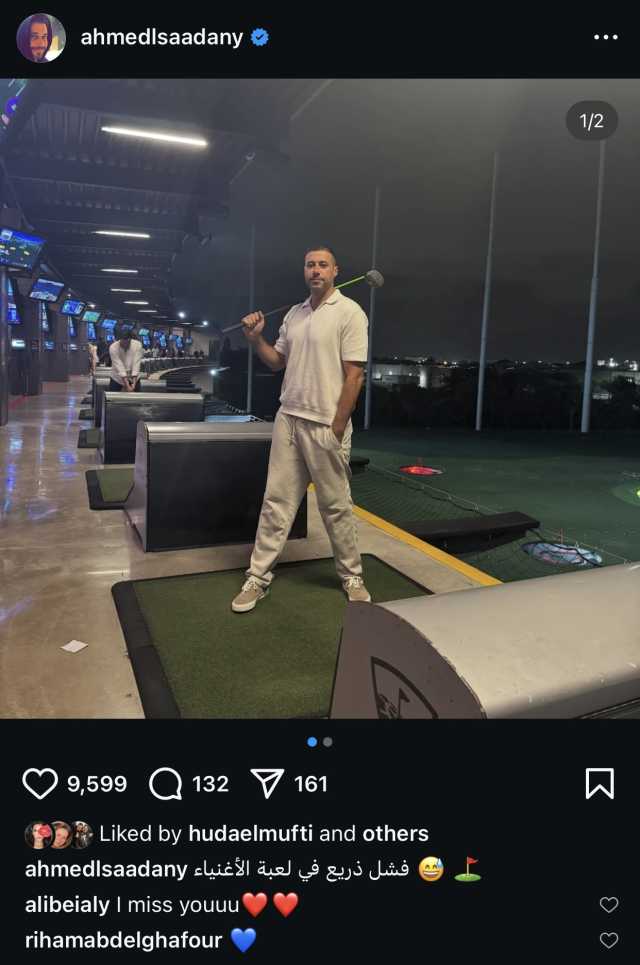Open alibeialy's profile from comment
640x965 pixels.
coord(66,905)
